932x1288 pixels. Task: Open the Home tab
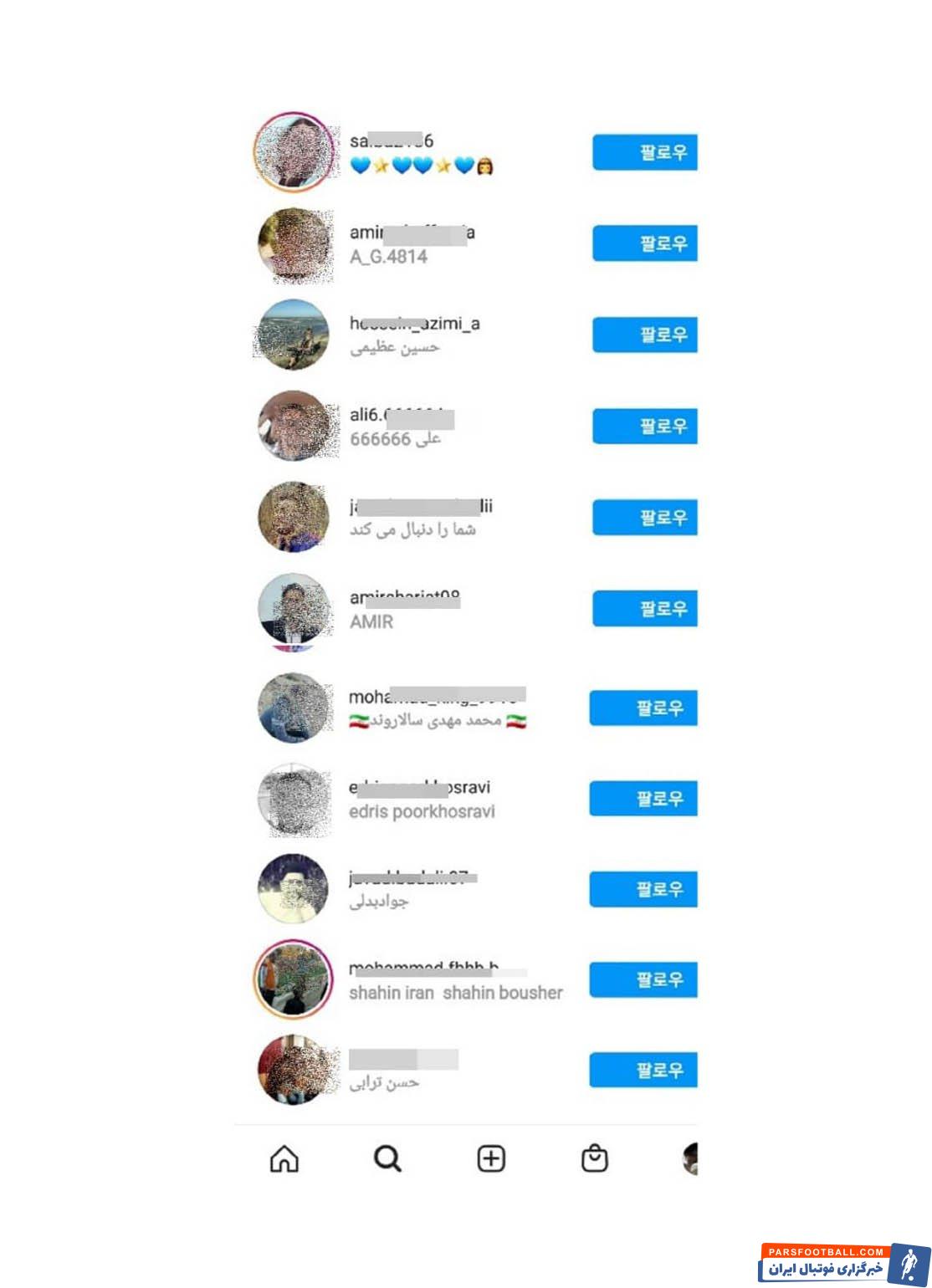click(x=284, y=1159)
